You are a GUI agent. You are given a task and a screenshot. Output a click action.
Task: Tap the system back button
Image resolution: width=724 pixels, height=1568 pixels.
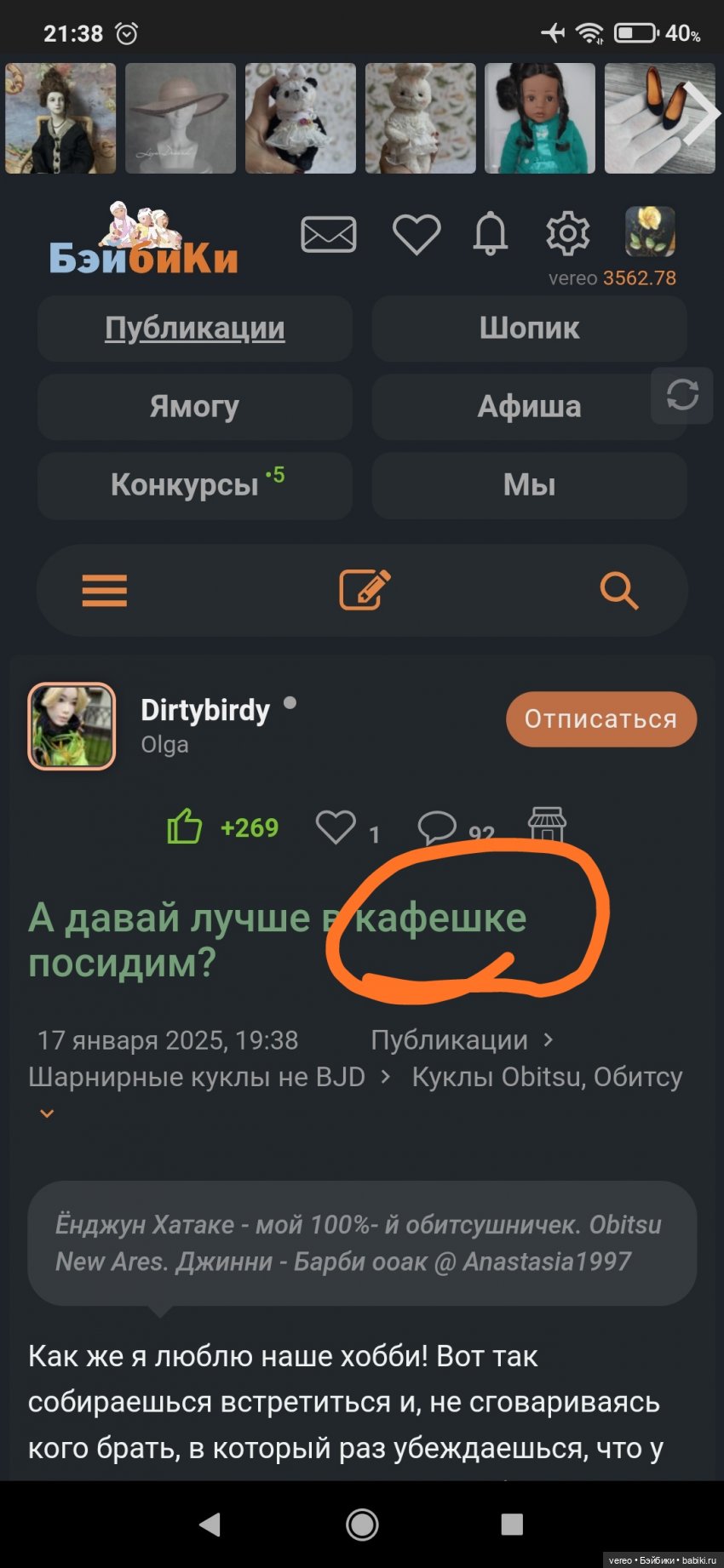[x=210, y=1524]
